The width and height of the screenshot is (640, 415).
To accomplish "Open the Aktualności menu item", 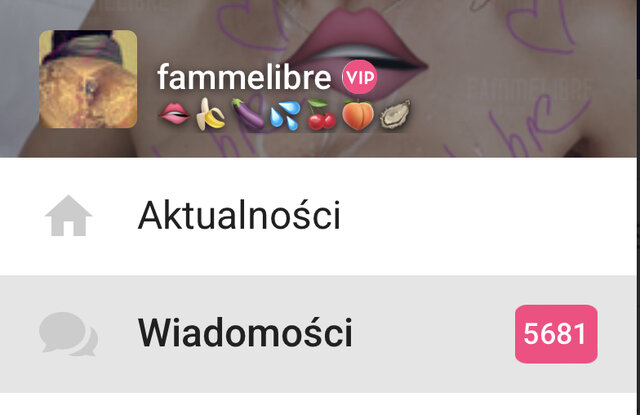I will point(239,216).
